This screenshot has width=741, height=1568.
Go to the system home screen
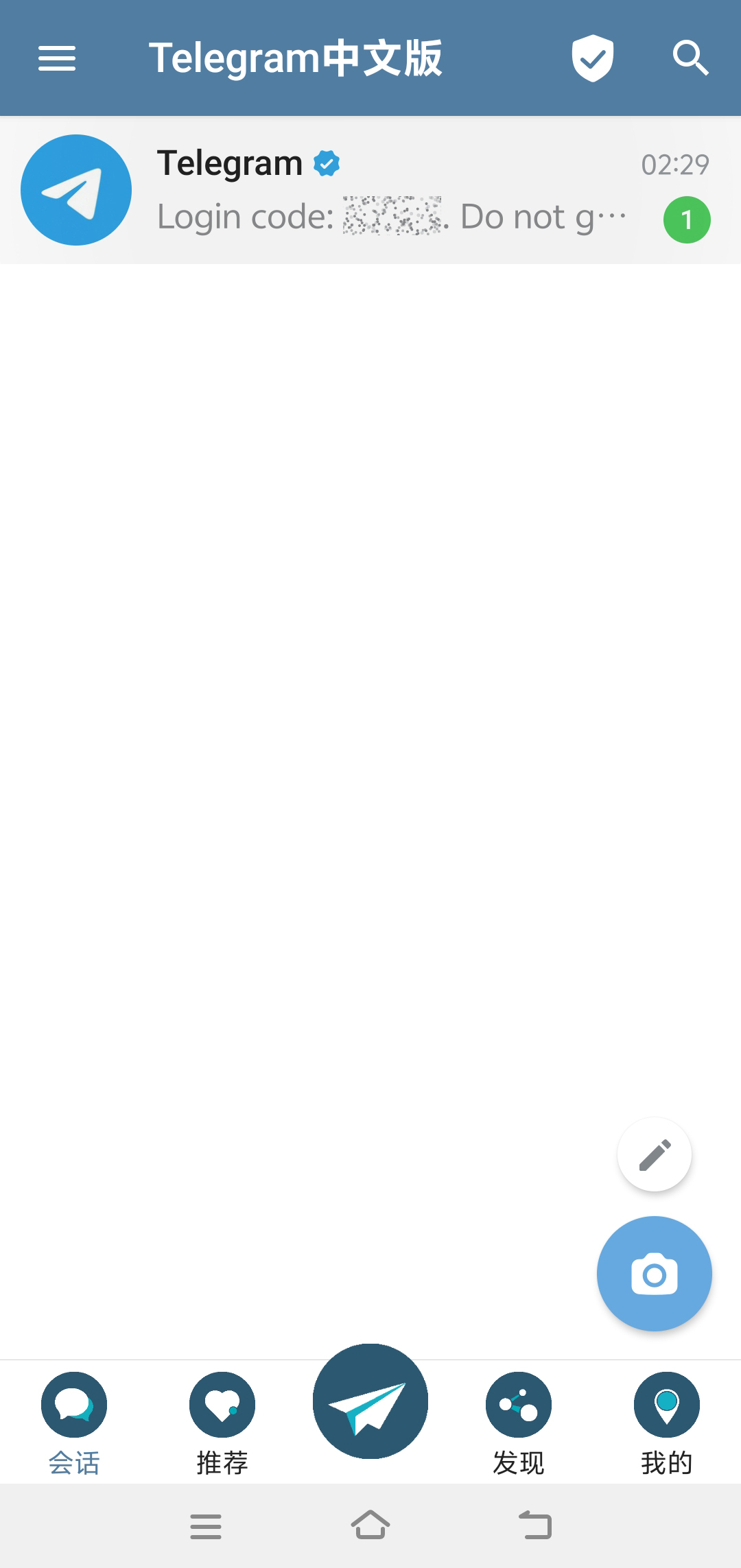[x=370, y=1526]
